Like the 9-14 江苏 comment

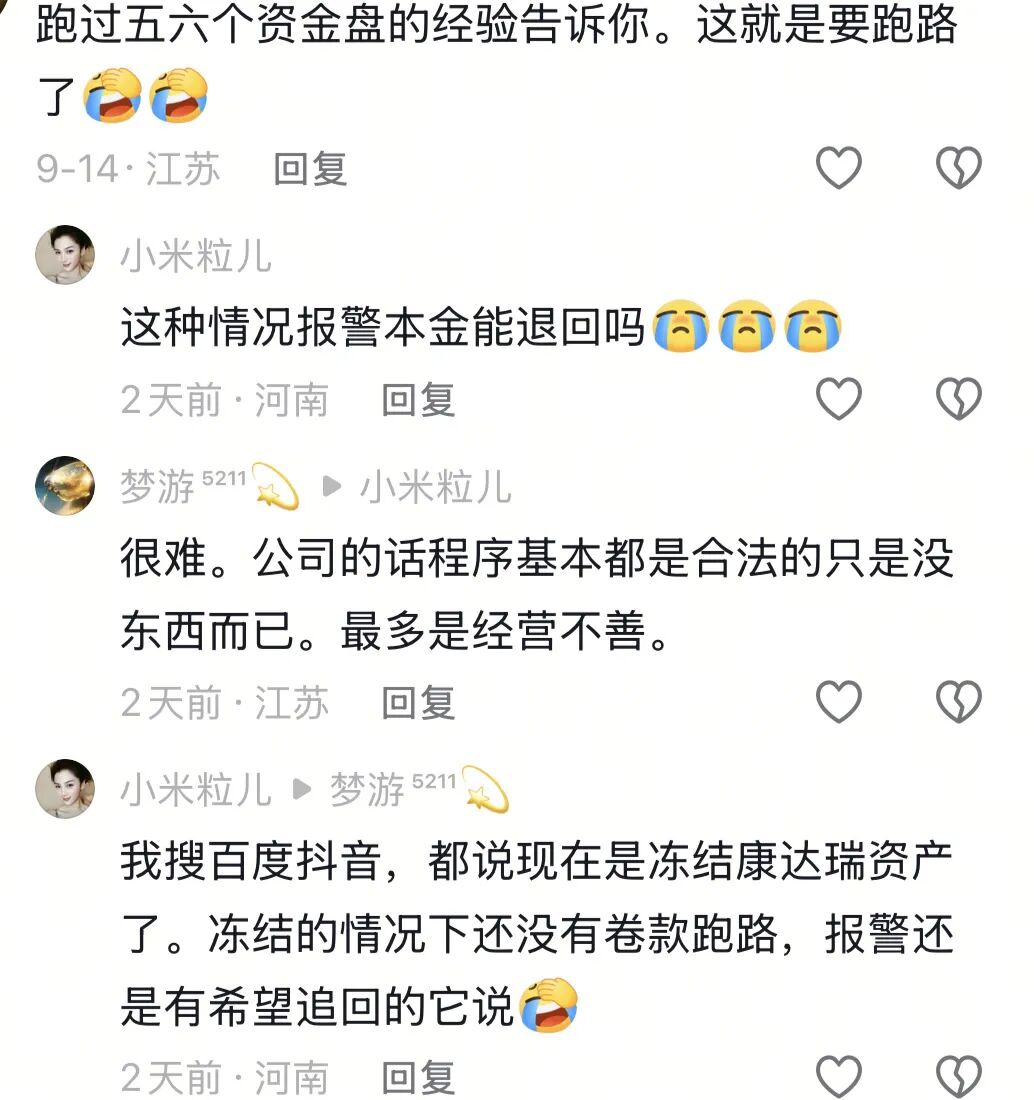pos(839,168)
